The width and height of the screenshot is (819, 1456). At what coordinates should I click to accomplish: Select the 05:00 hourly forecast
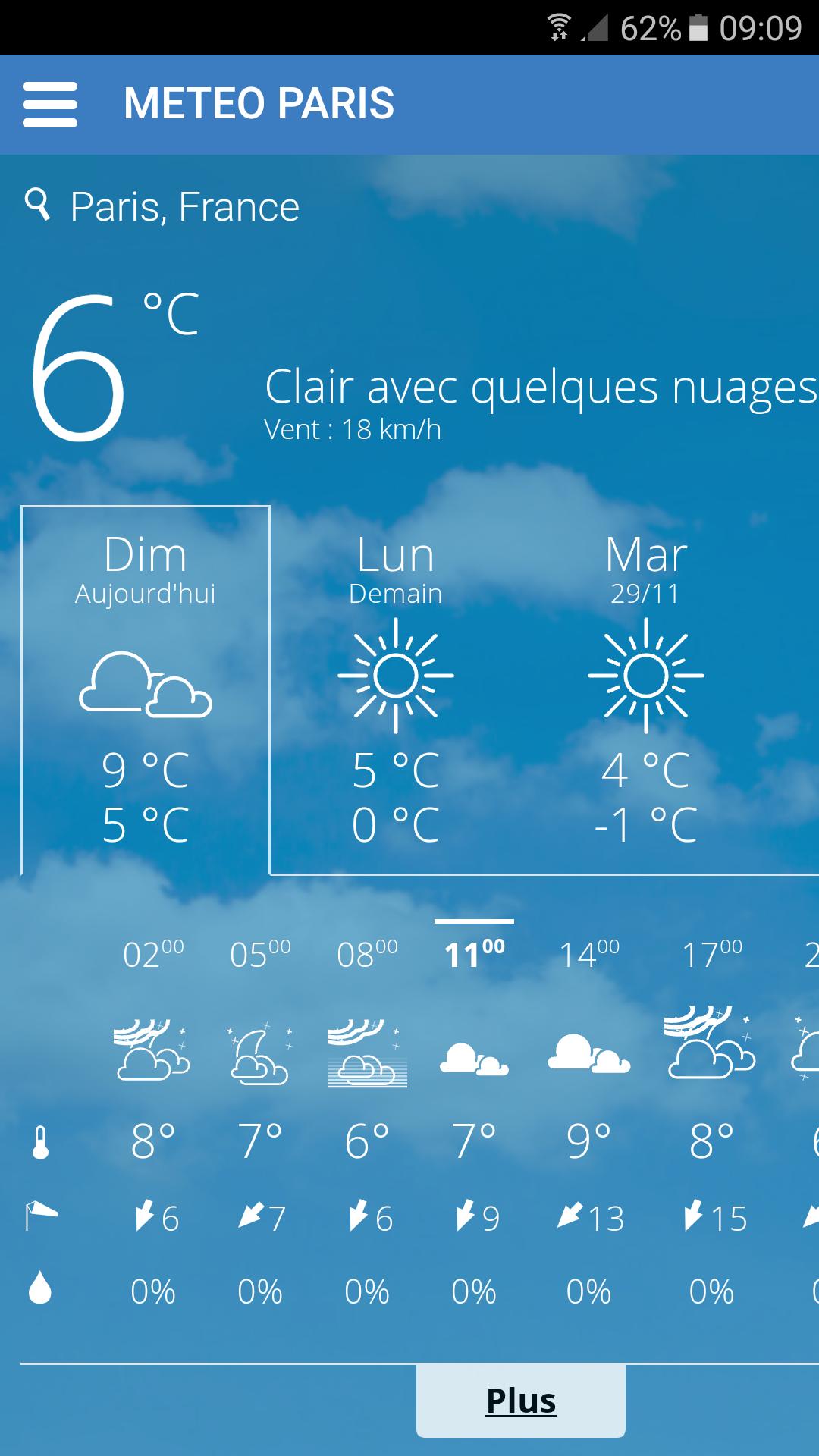point(260,955)
